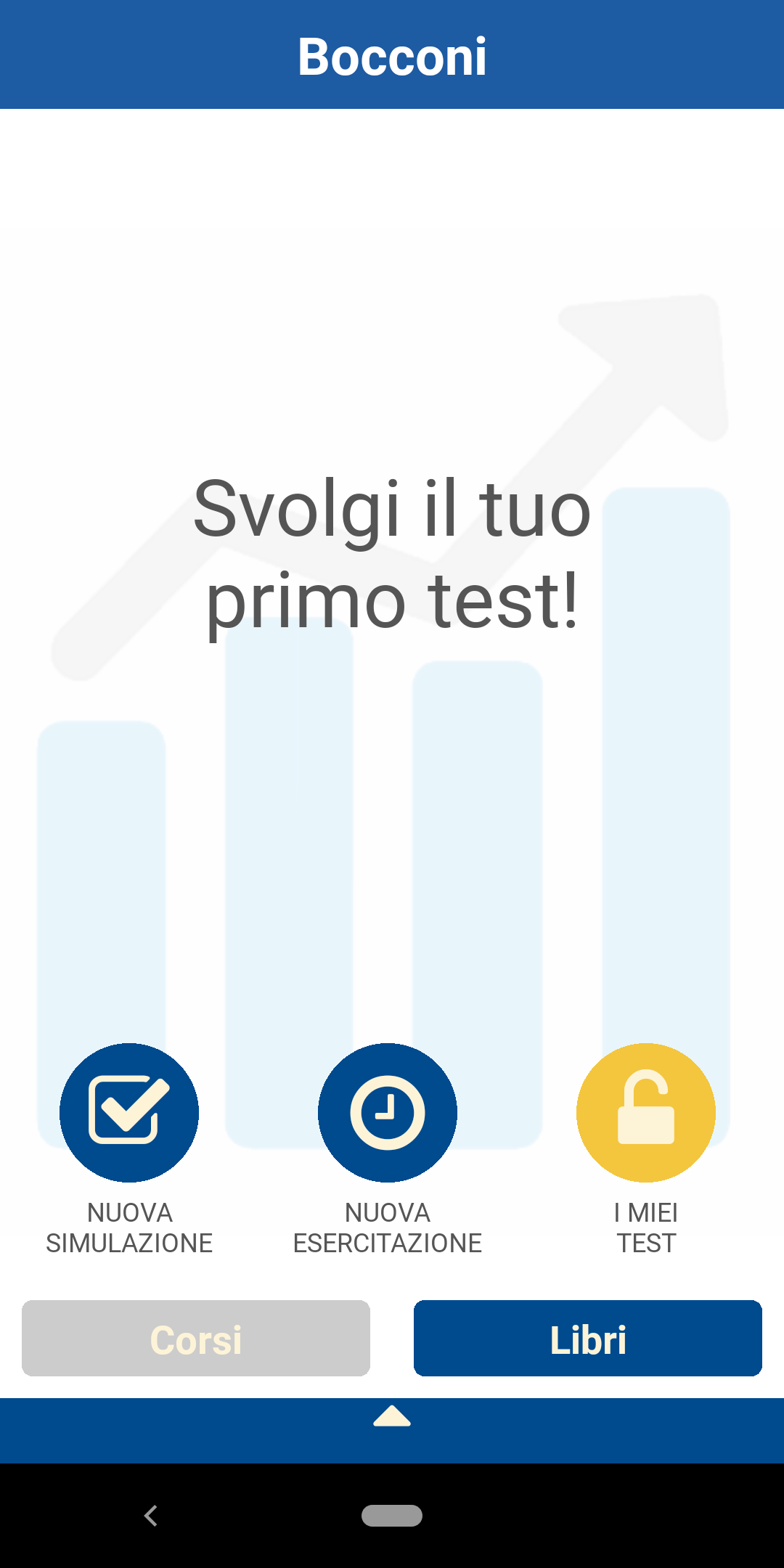Tap the Corsi button

click(x=196, y=1338)
